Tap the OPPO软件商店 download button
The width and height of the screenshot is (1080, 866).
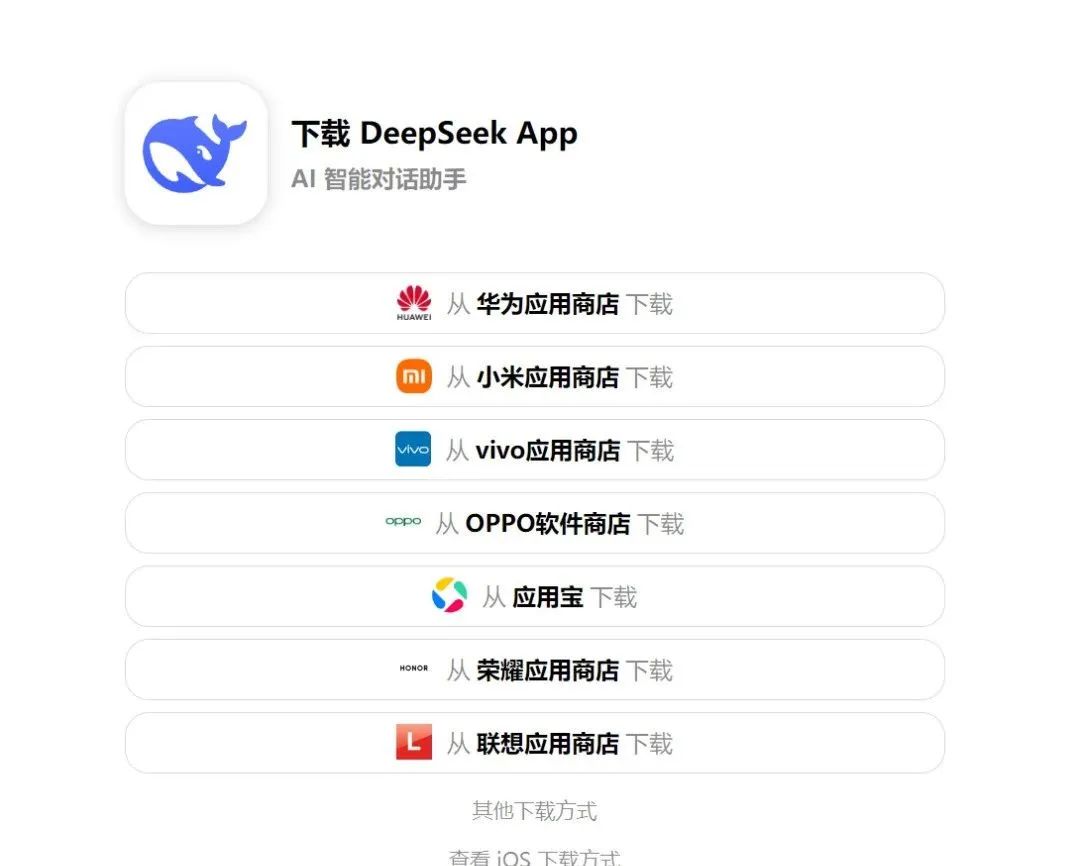click(x=534, y=523)
